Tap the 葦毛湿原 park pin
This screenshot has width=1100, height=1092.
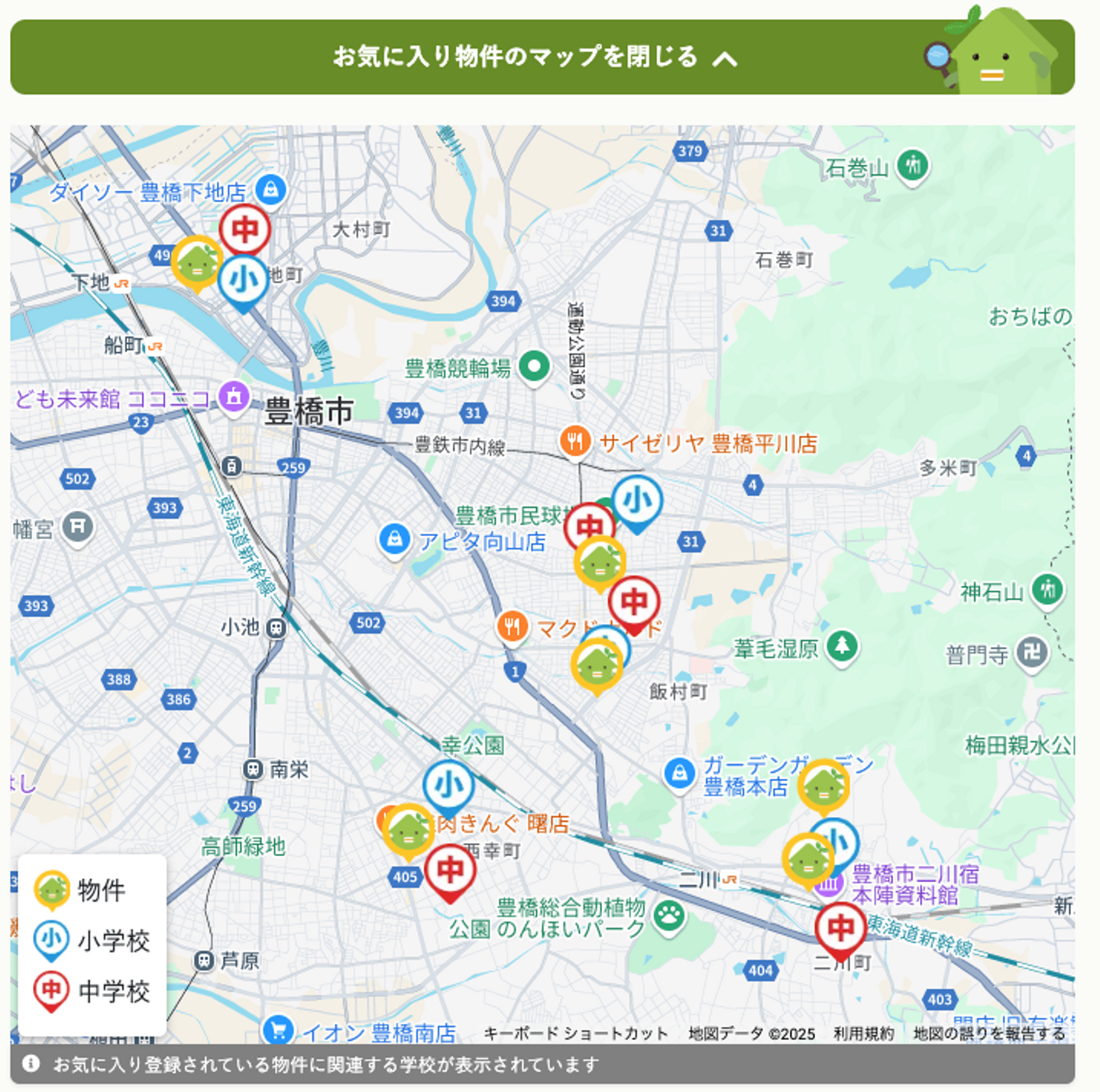coord(842,646)
